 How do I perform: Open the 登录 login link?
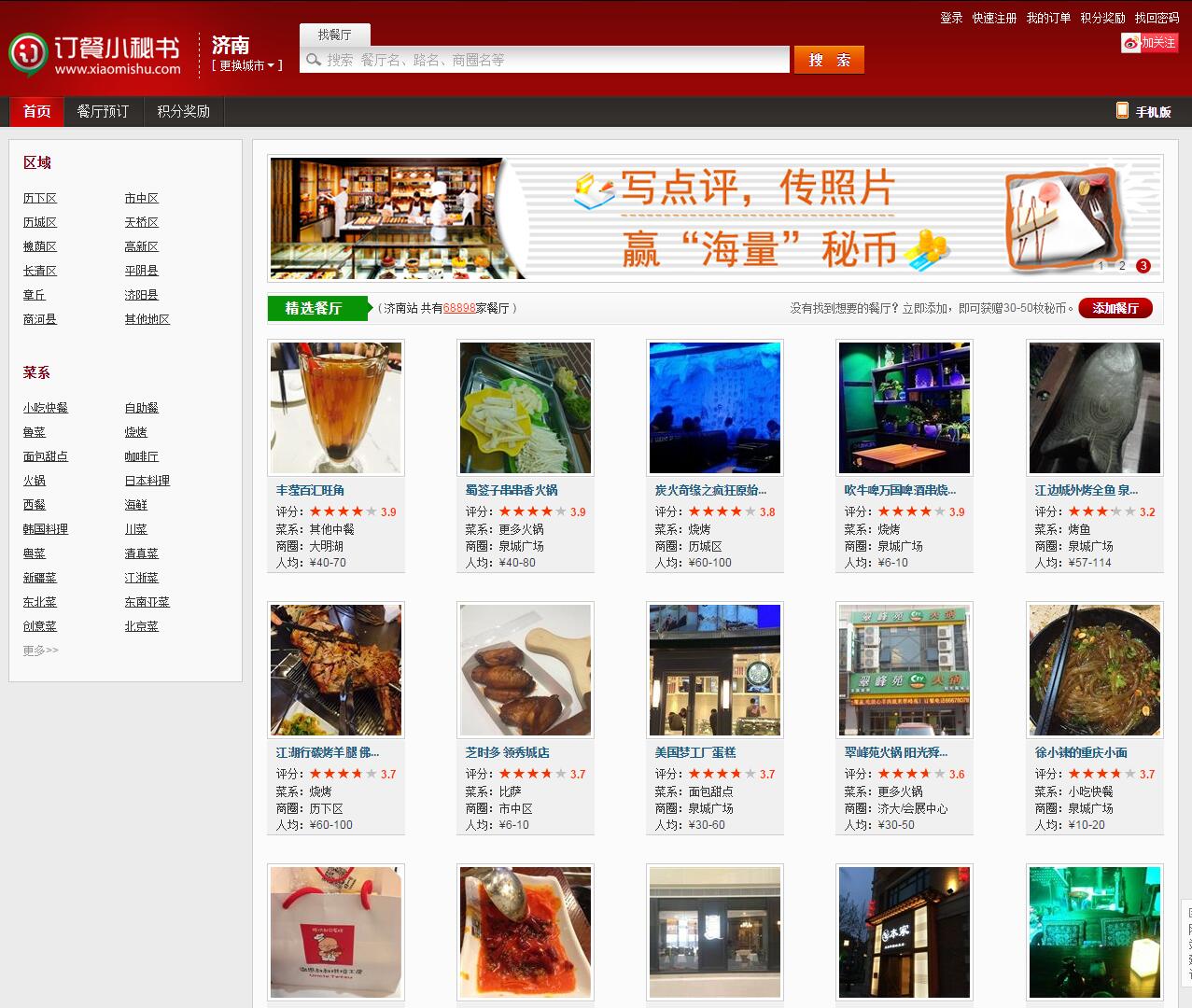pos(951,18)
